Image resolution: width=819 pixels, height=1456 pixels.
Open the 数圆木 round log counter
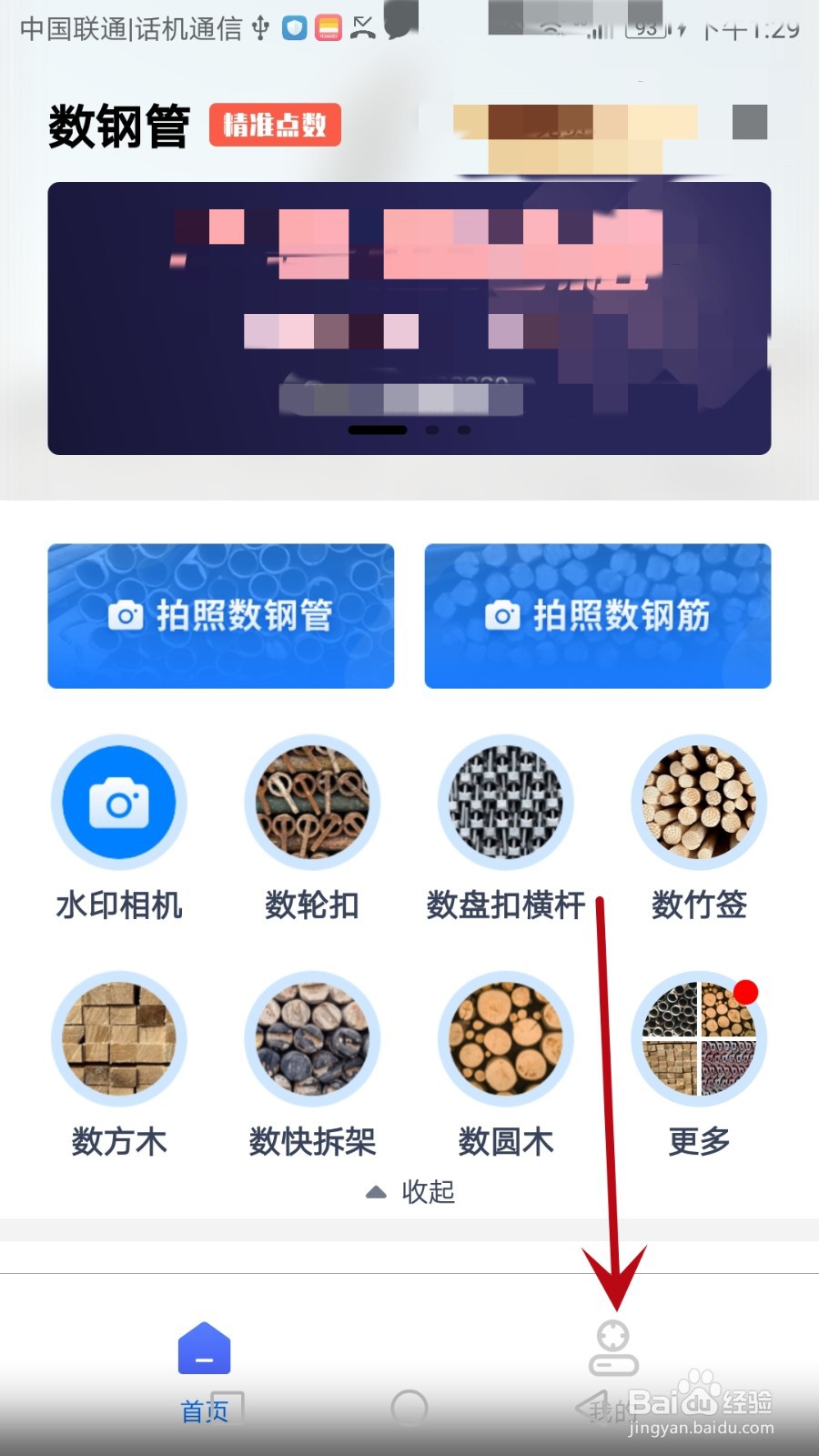coord(506,1038)
